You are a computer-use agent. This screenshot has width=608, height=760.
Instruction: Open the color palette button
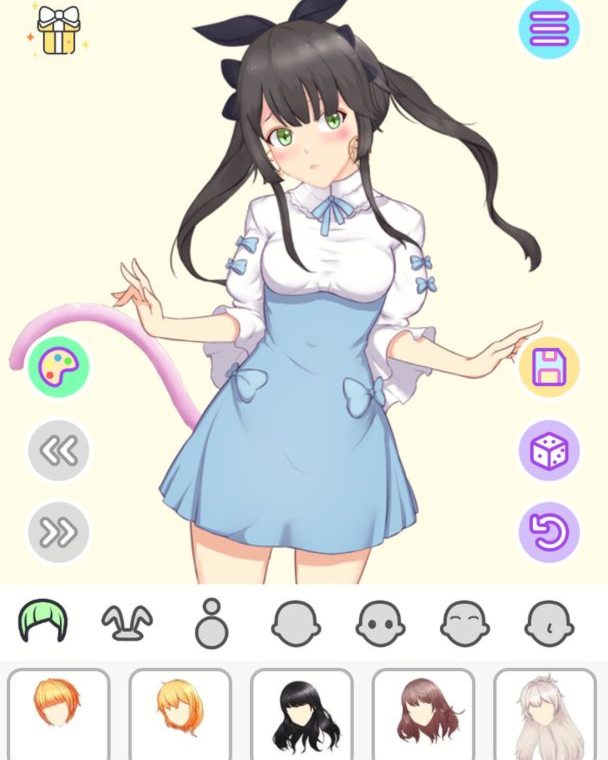58,367
